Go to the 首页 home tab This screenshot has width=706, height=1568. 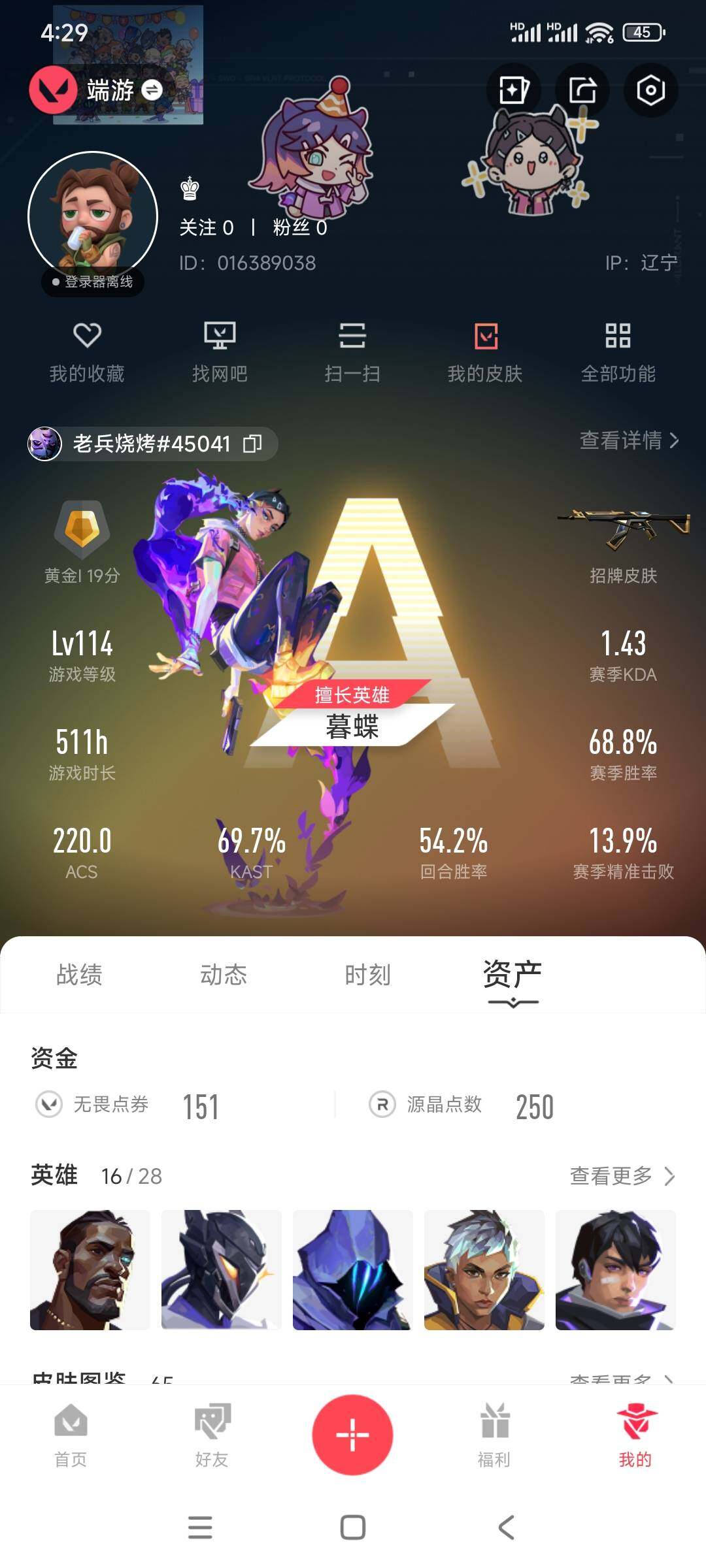tap(71, 1435)
